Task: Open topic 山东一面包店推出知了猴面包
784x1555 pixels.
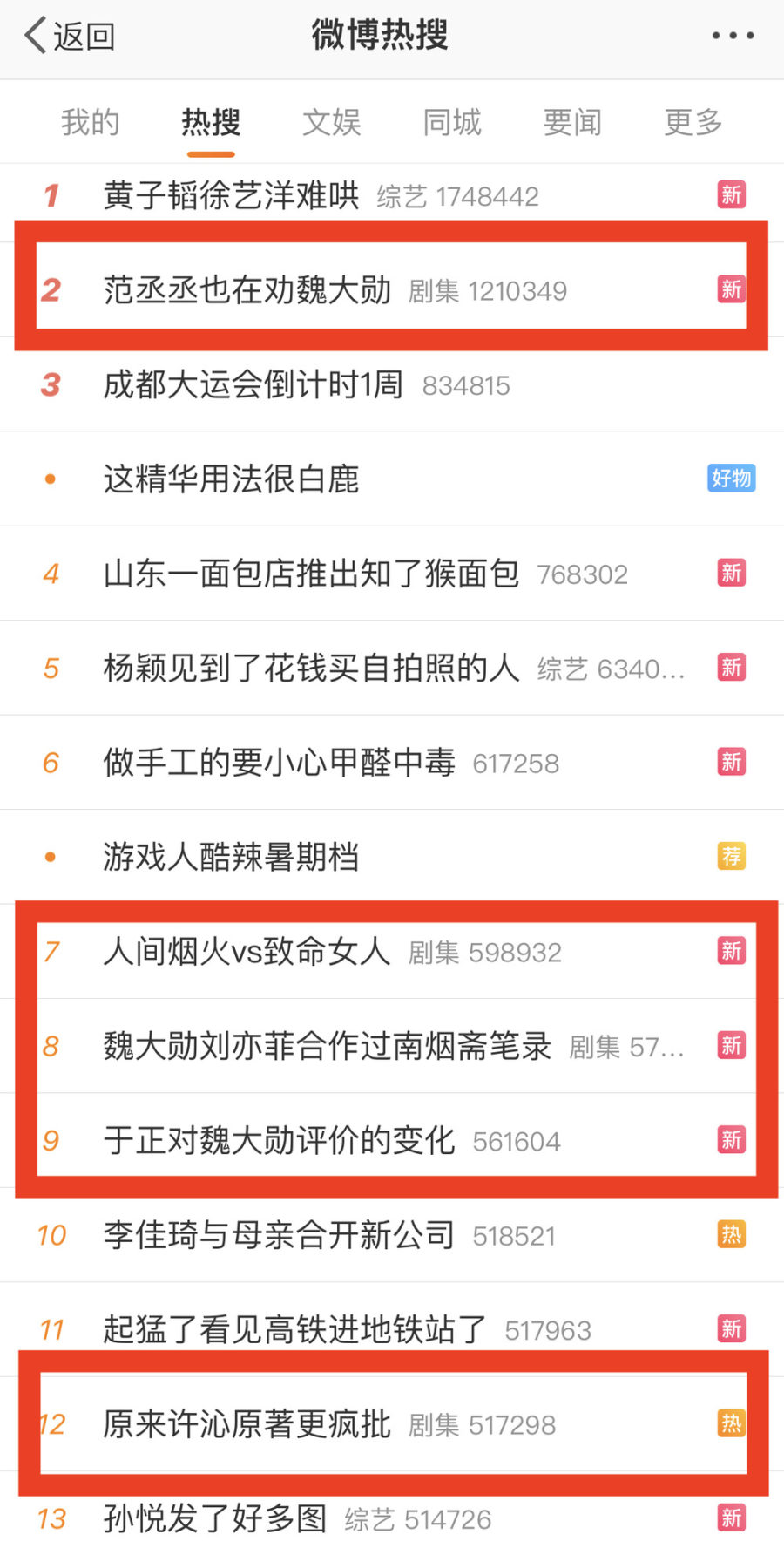Action: (x=311, y=574)
